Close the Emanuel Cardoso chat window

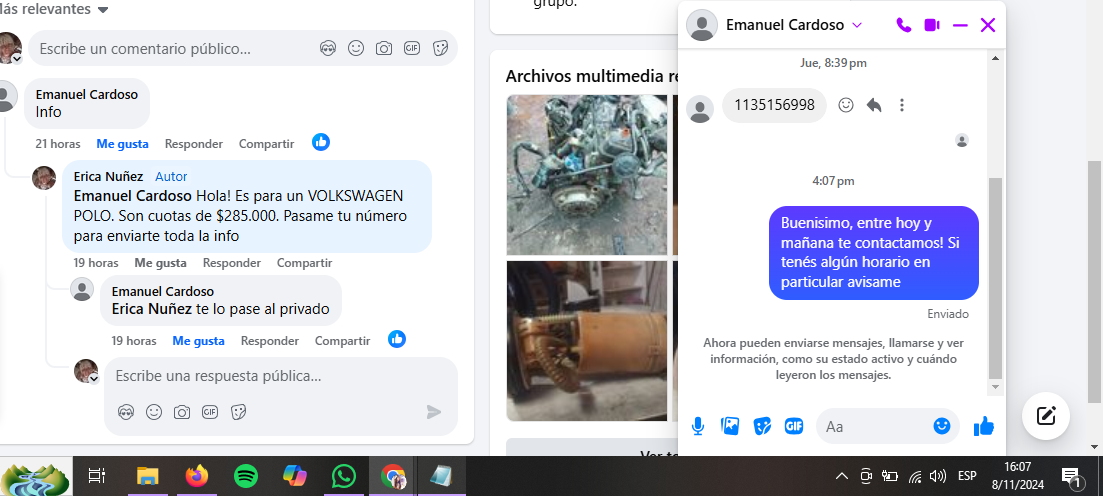[x=988, y=25]
